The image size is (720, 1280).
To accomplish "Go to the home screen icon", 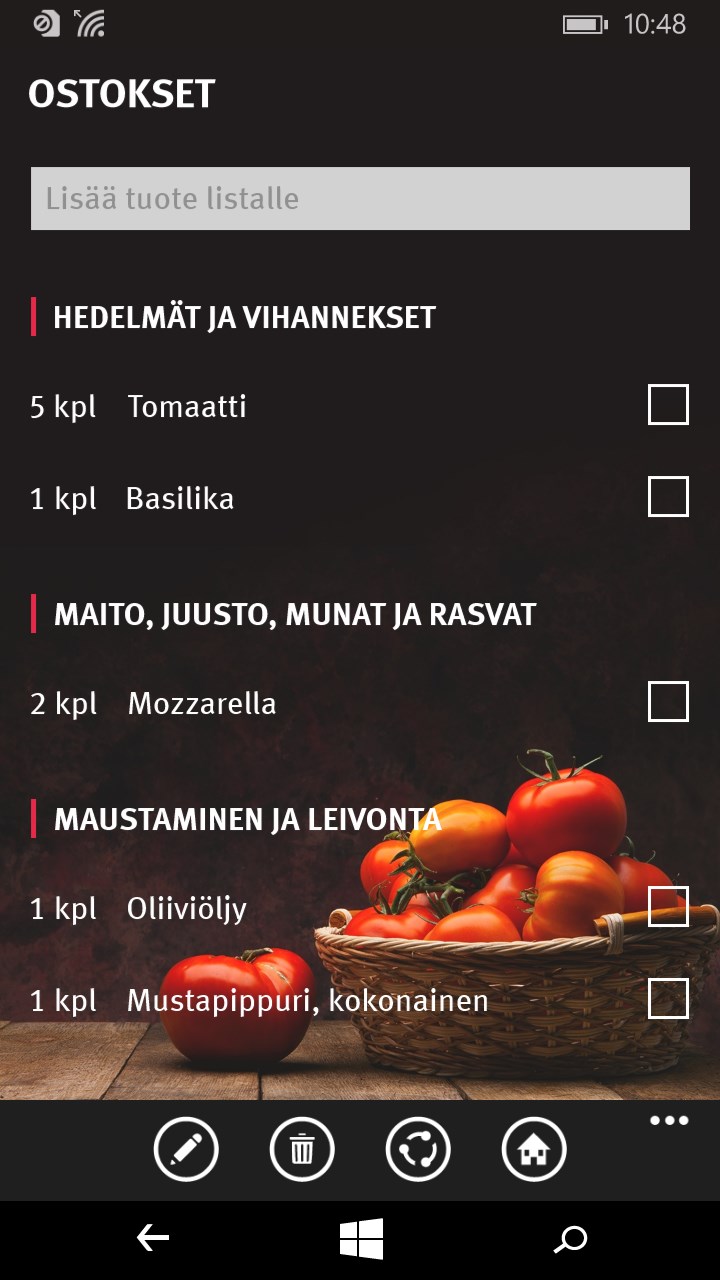I will click(x=534, y=1149).
